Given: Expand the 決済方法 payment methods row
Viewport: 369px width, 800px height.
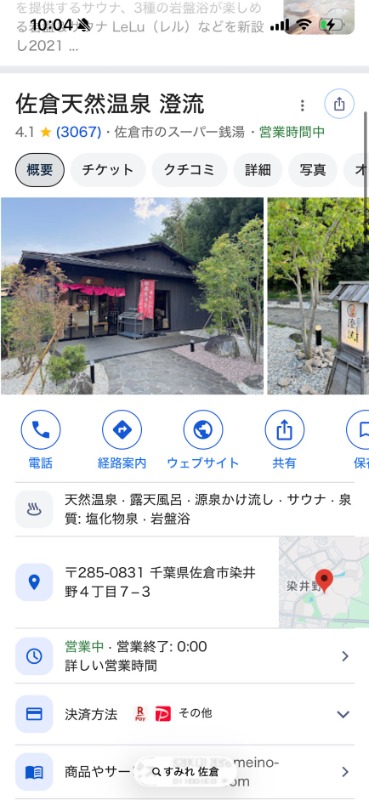Looking at the screenshot, I should 185,714.
